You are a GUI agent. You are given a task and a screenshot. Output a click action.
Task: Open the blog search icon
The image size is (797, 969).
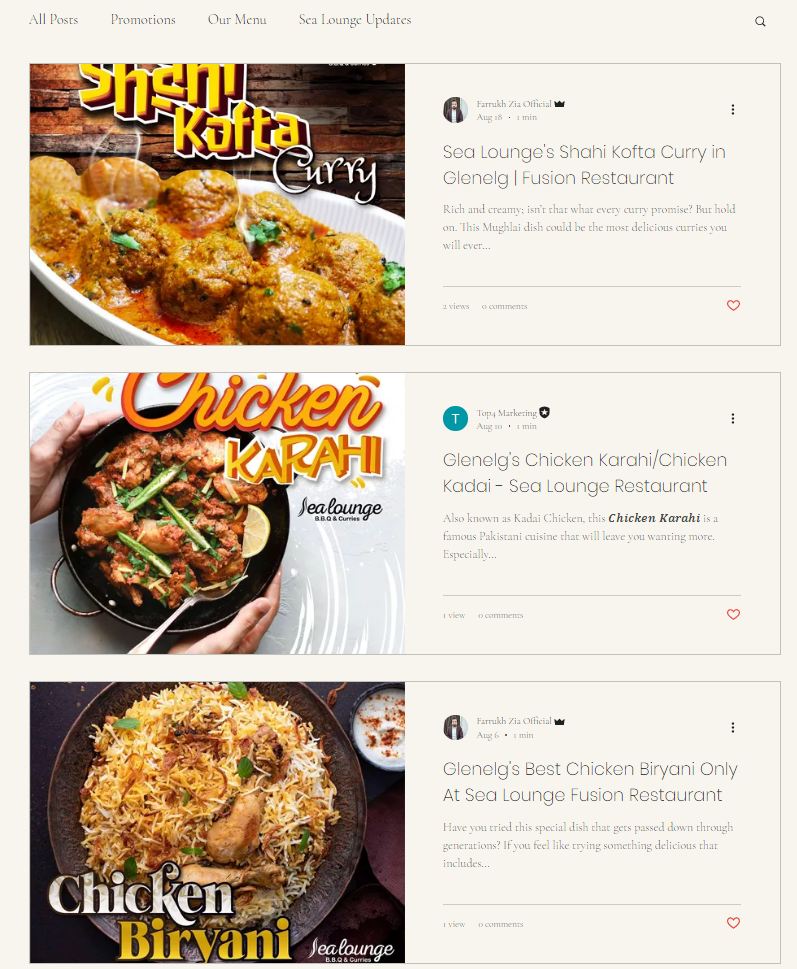760,21
